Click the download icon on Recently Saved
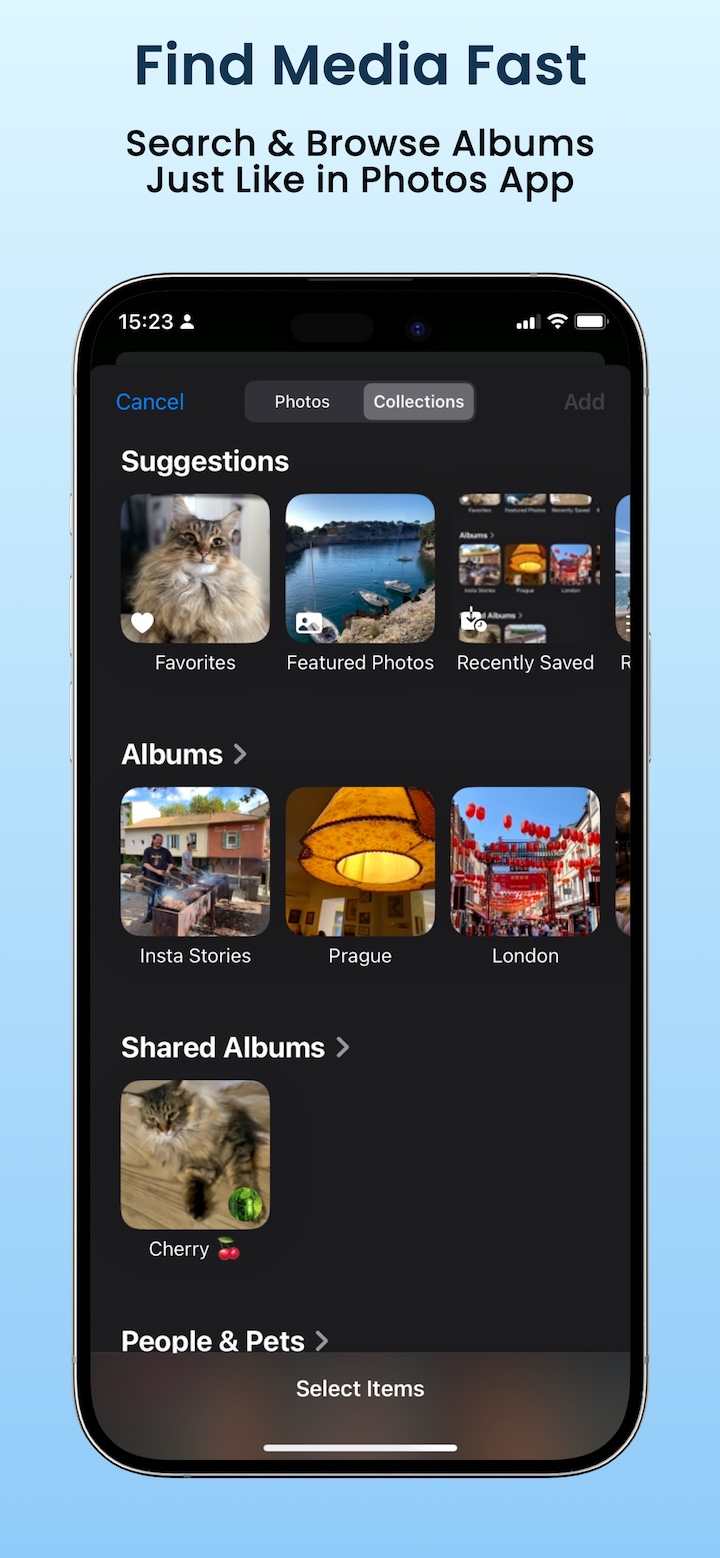 pyautogui.click(x=474, y=618)
